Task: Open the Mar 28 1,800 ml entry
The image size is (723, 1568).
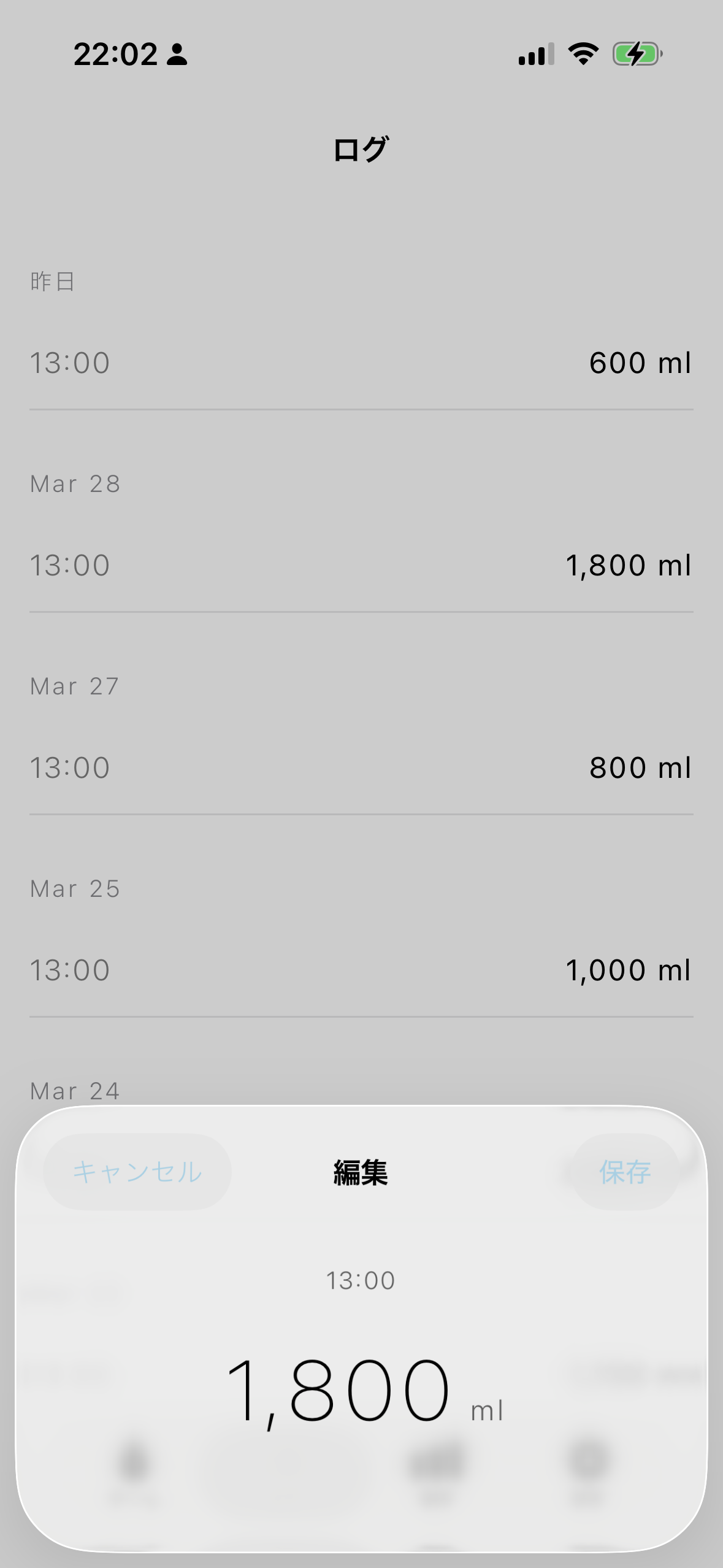Action: (361, 565)
